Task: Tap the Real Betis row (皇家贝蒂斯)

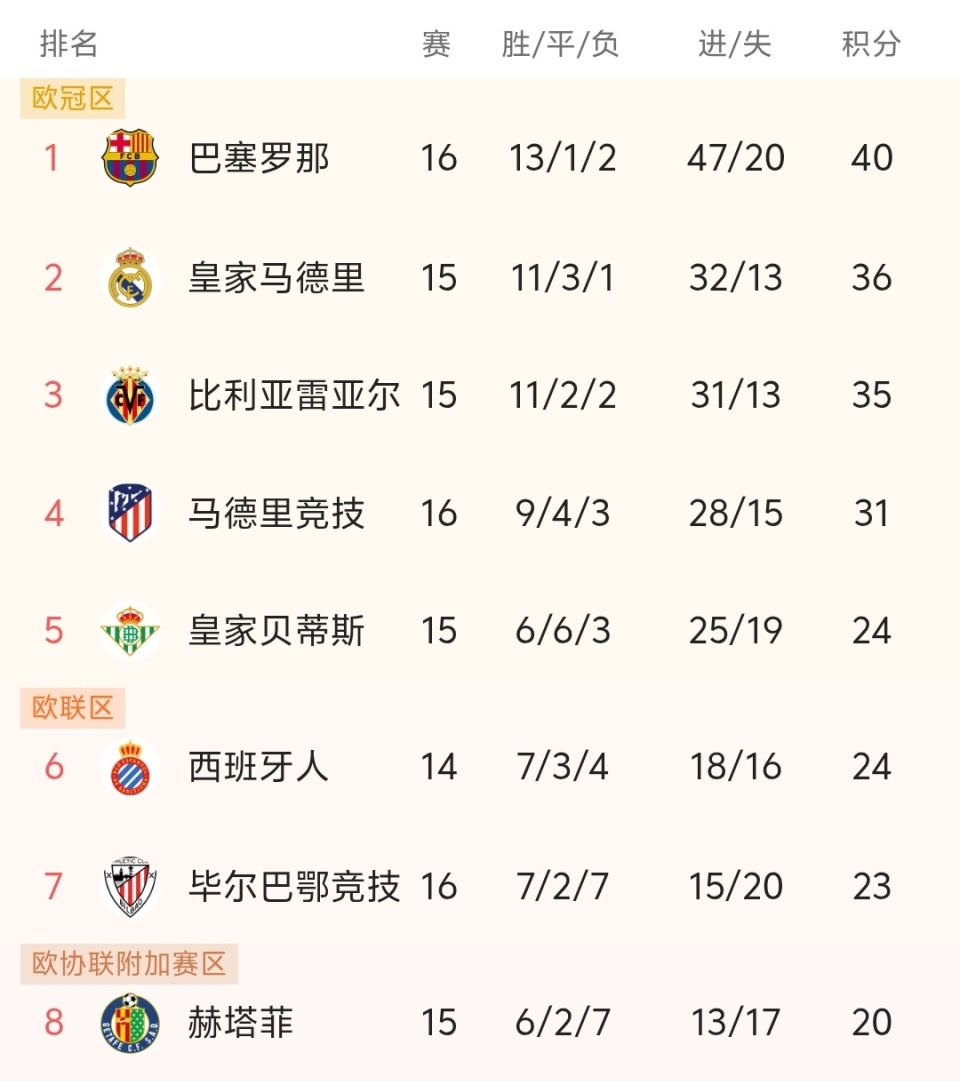Action: click(277, 631)
